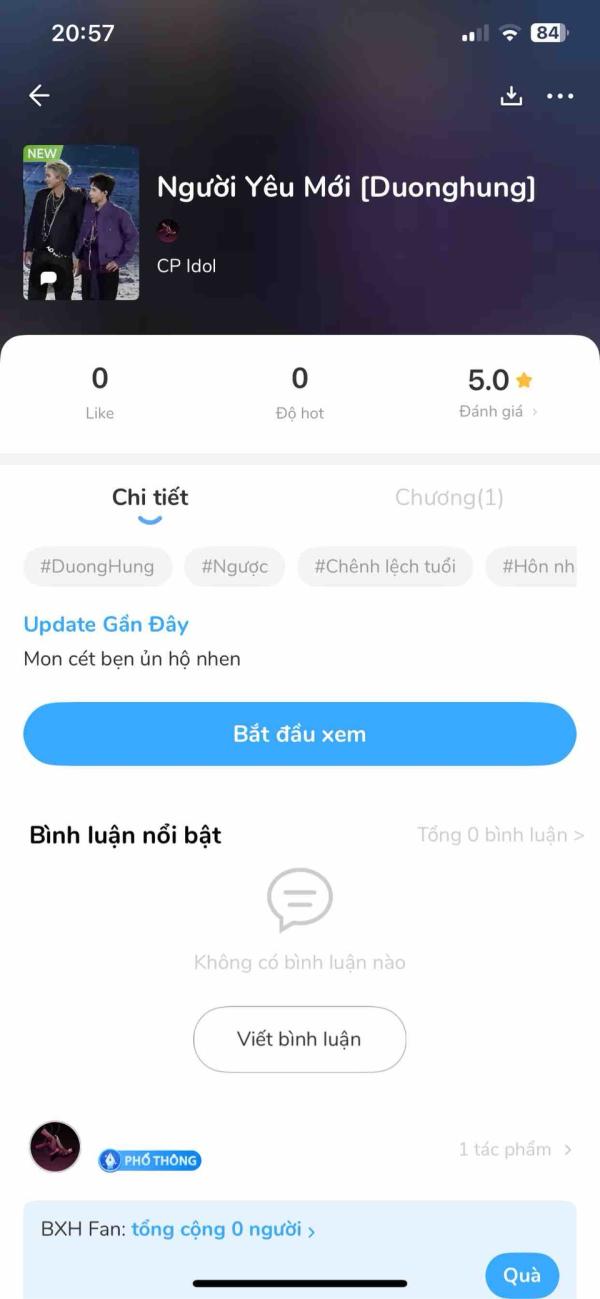Tap the #DuongHung tag chip
The width and height of the screenshot is (600, 1299).
[97, 566]
